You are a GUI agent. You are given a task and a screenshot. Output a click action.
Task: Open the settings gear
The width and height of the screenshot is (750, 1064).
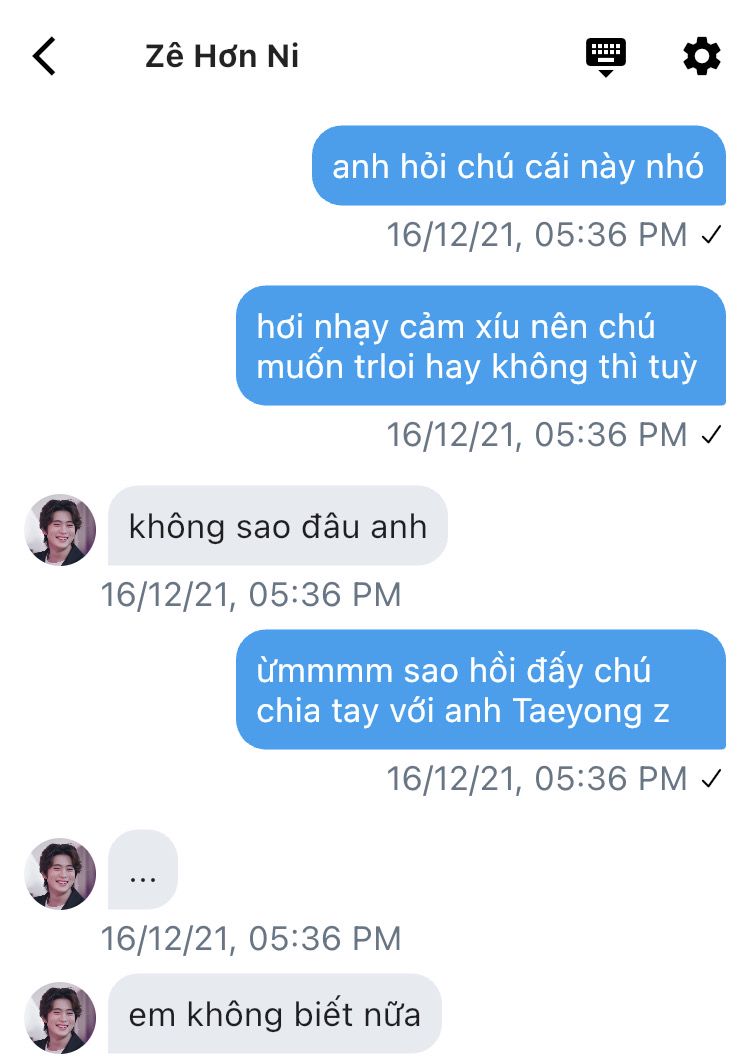[x=701, y=56]
